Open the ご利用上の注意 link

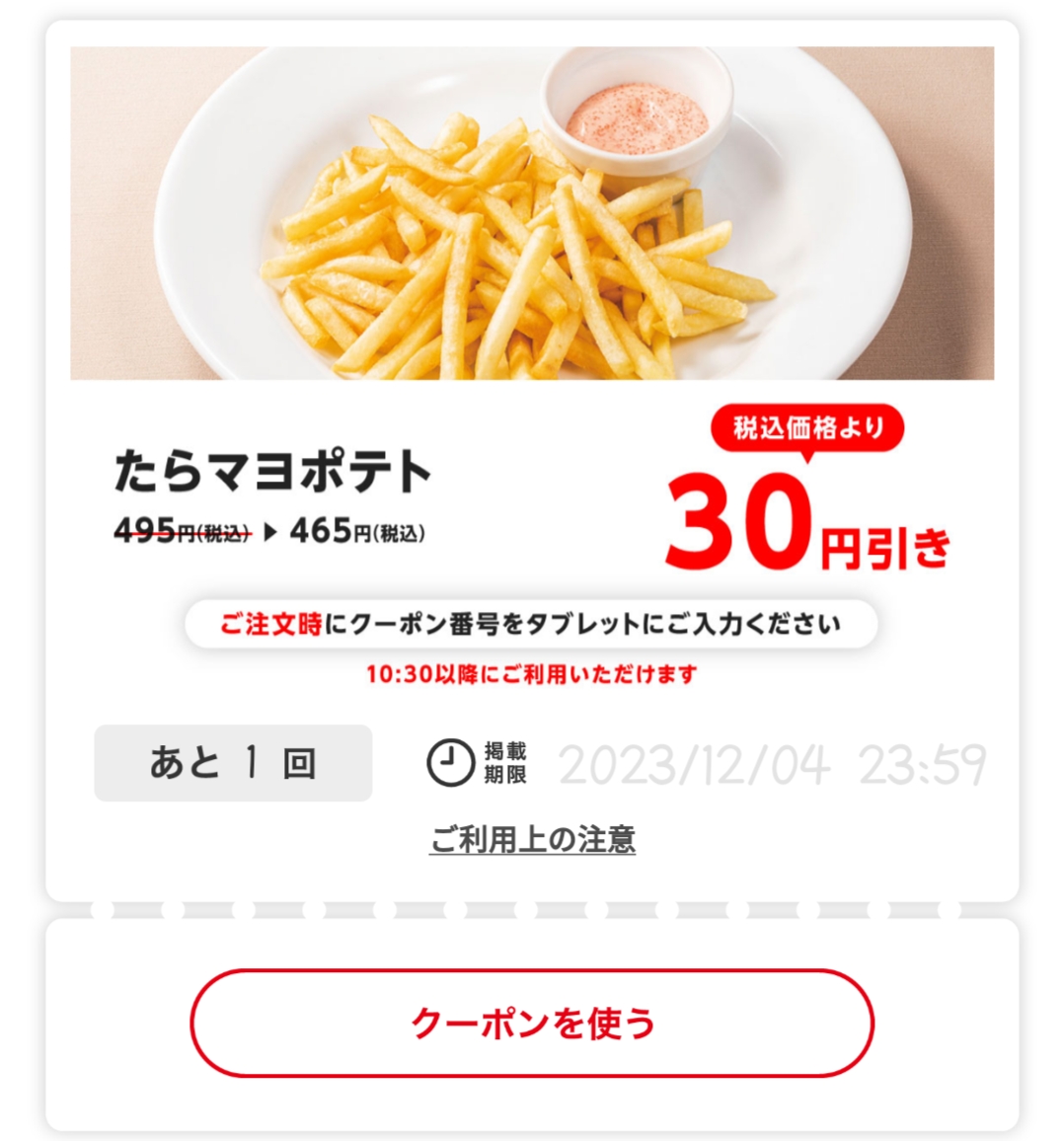532,839
